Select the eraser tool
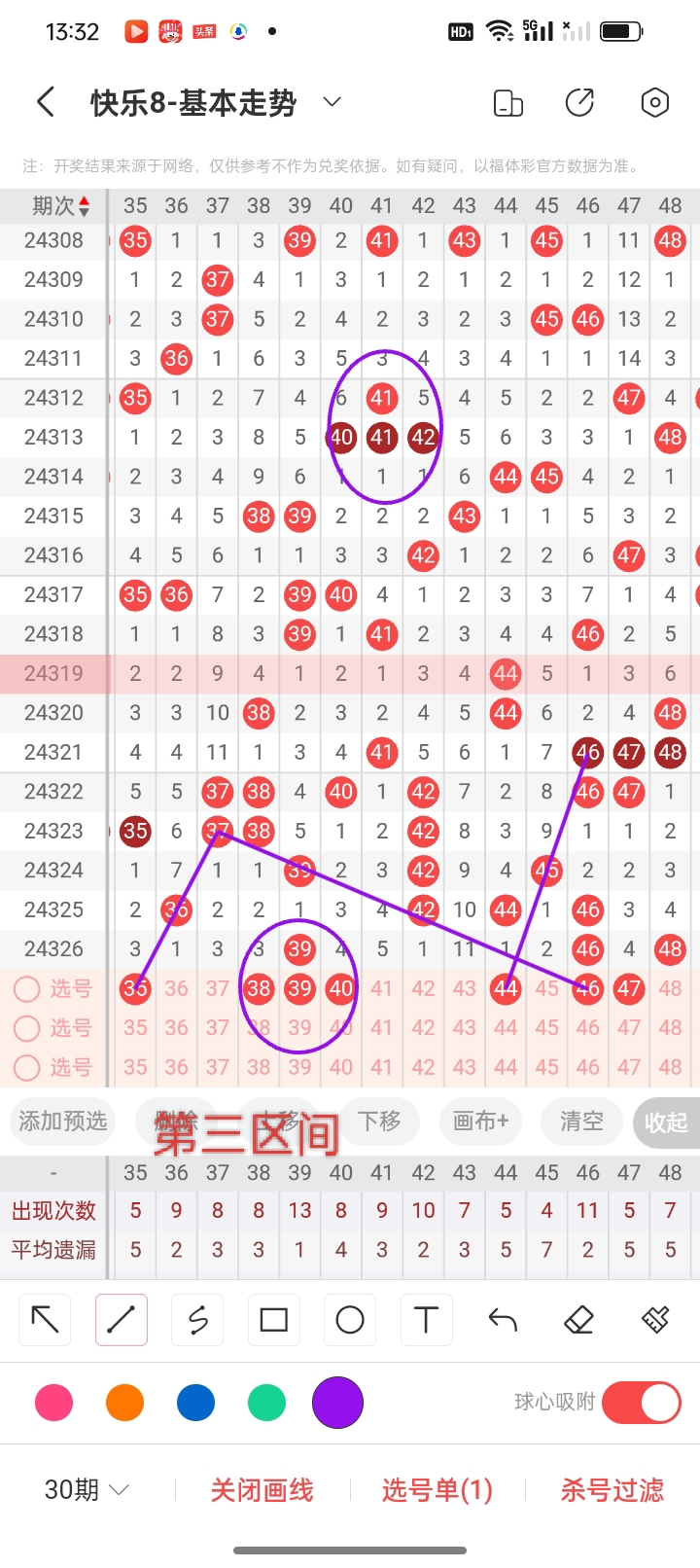The height and width of the screenshot is (1568, 700). tap(578, 1320)
